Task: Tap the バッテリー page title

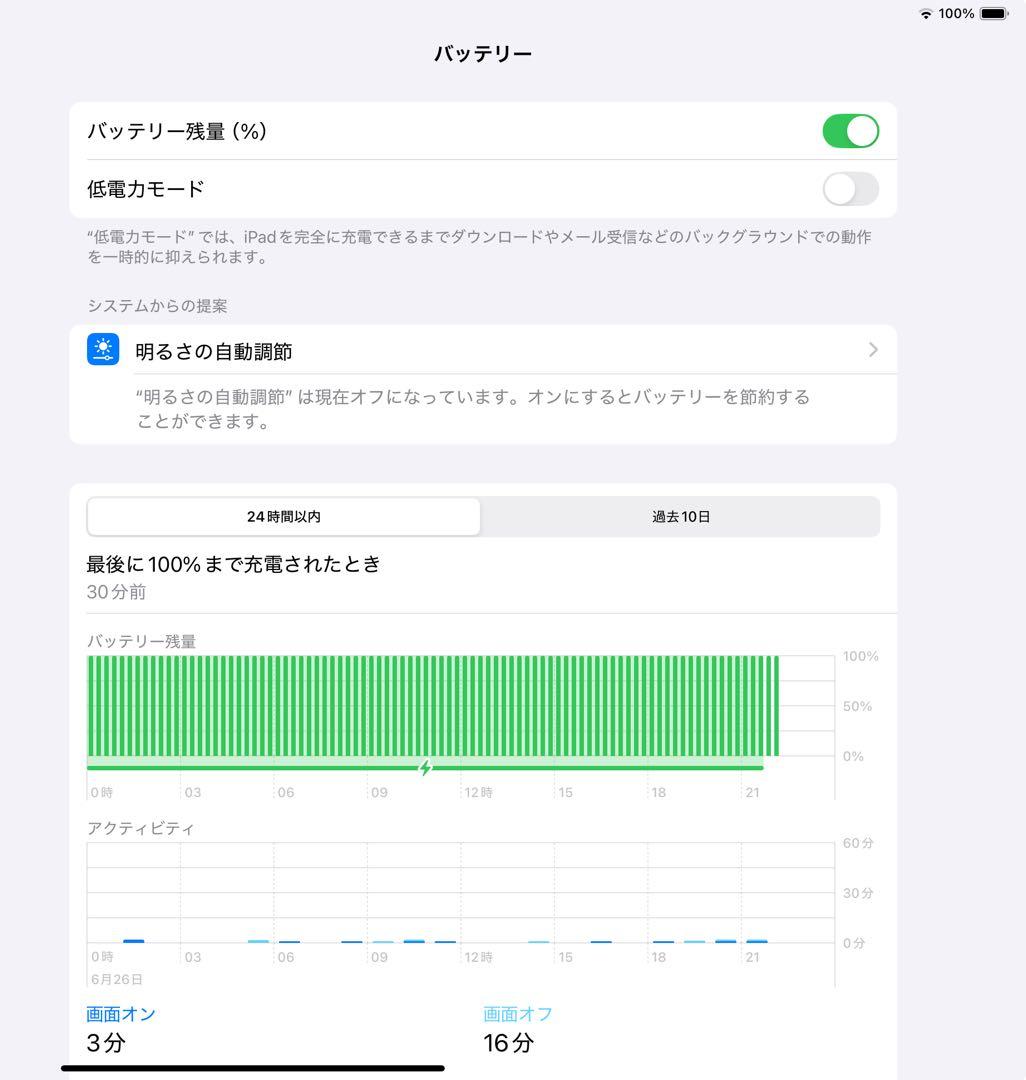Action: point(484,52)
